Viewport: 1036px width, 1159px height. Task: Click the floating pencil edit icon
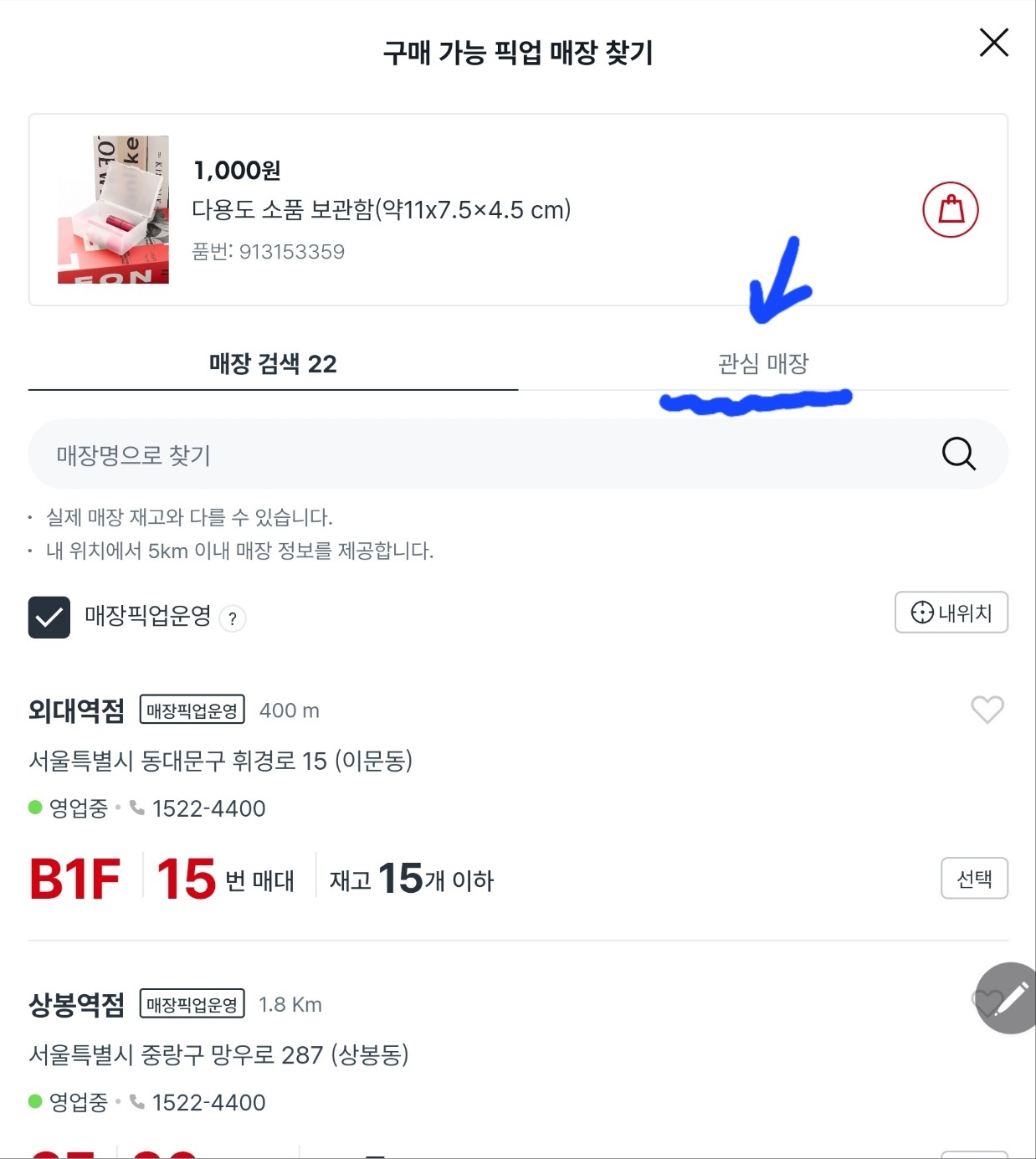pos(1007,998)
